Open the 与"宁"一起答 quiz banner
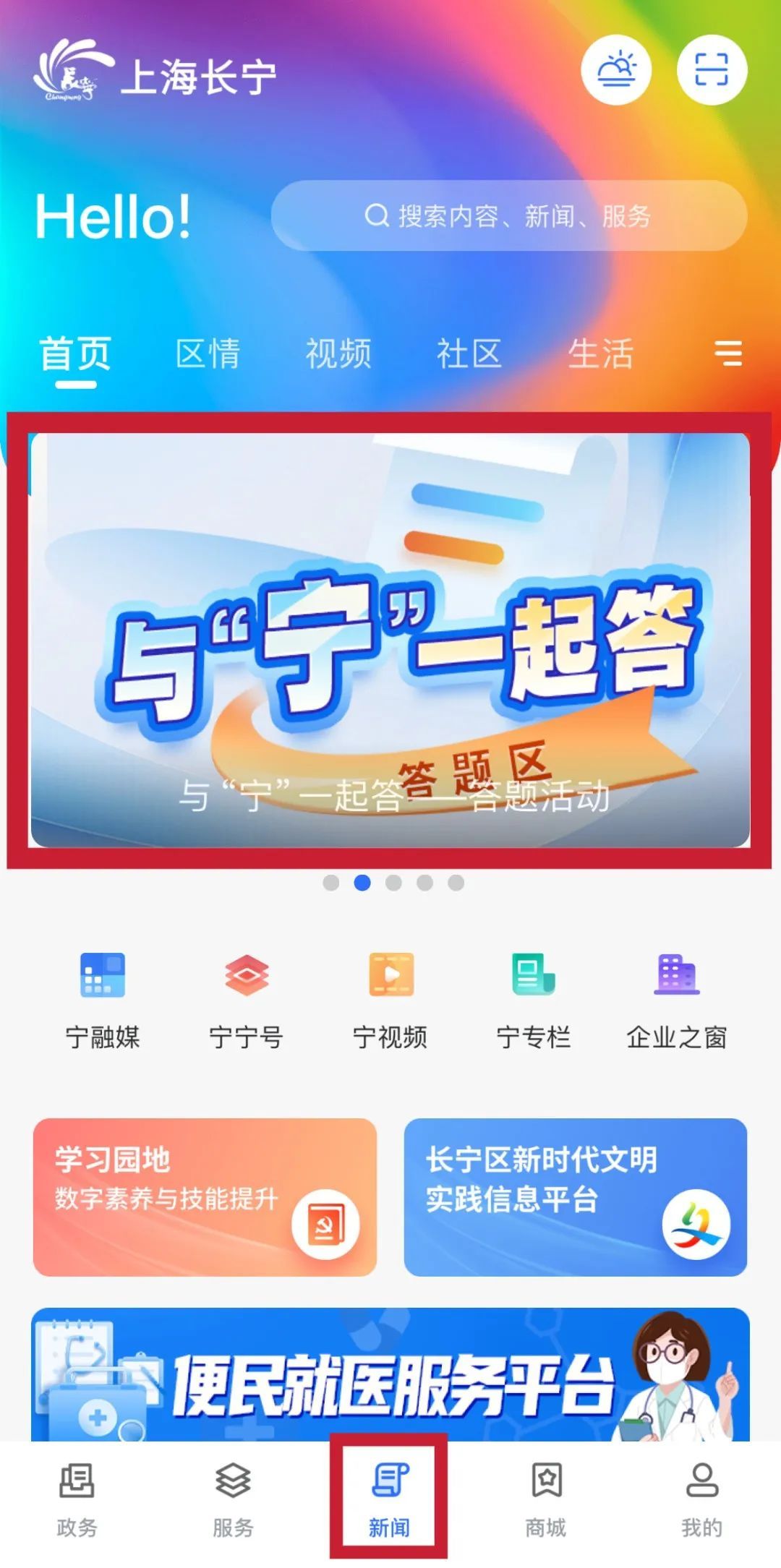 (x=390, y=640)
